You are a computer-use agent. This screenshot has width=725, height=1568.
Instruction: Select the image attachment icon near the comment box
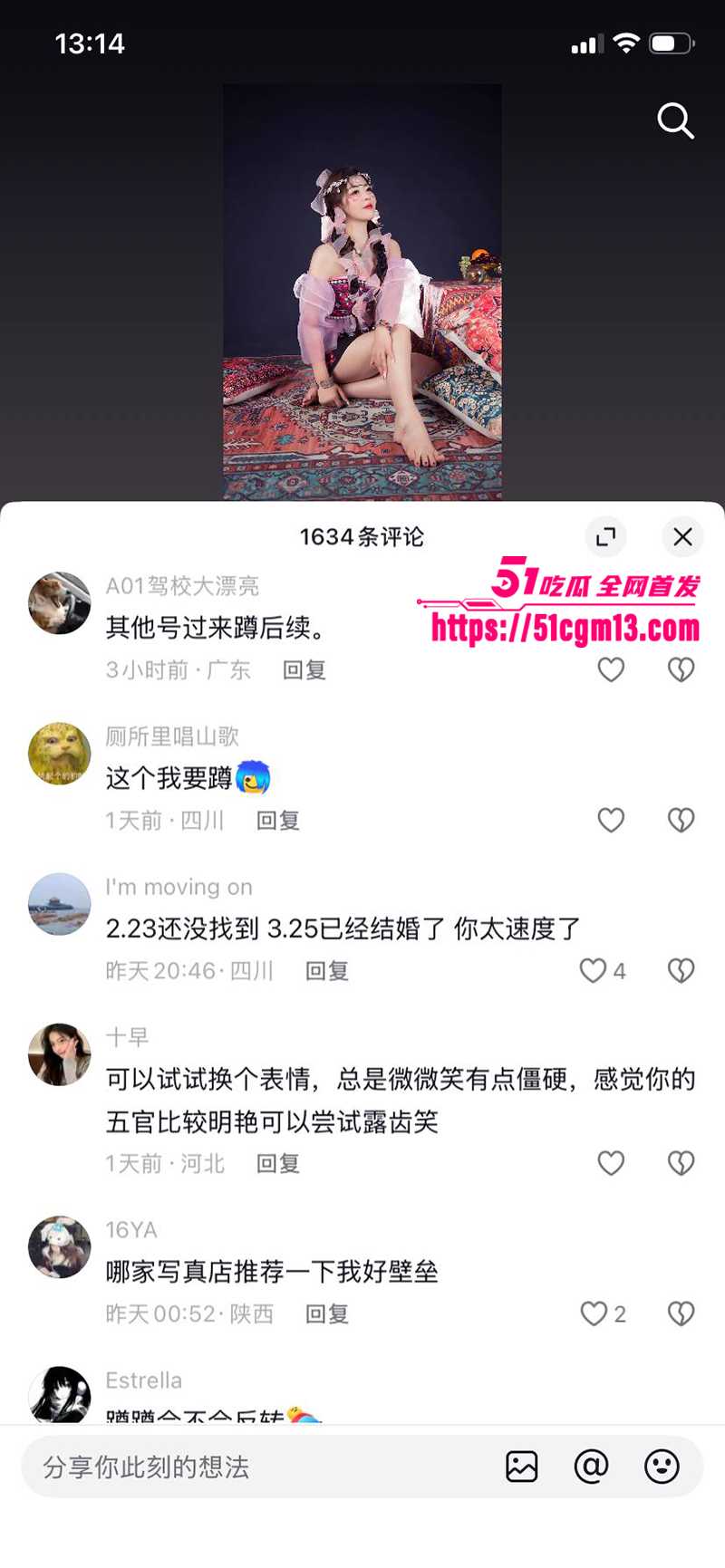(x=521, y=1467)
